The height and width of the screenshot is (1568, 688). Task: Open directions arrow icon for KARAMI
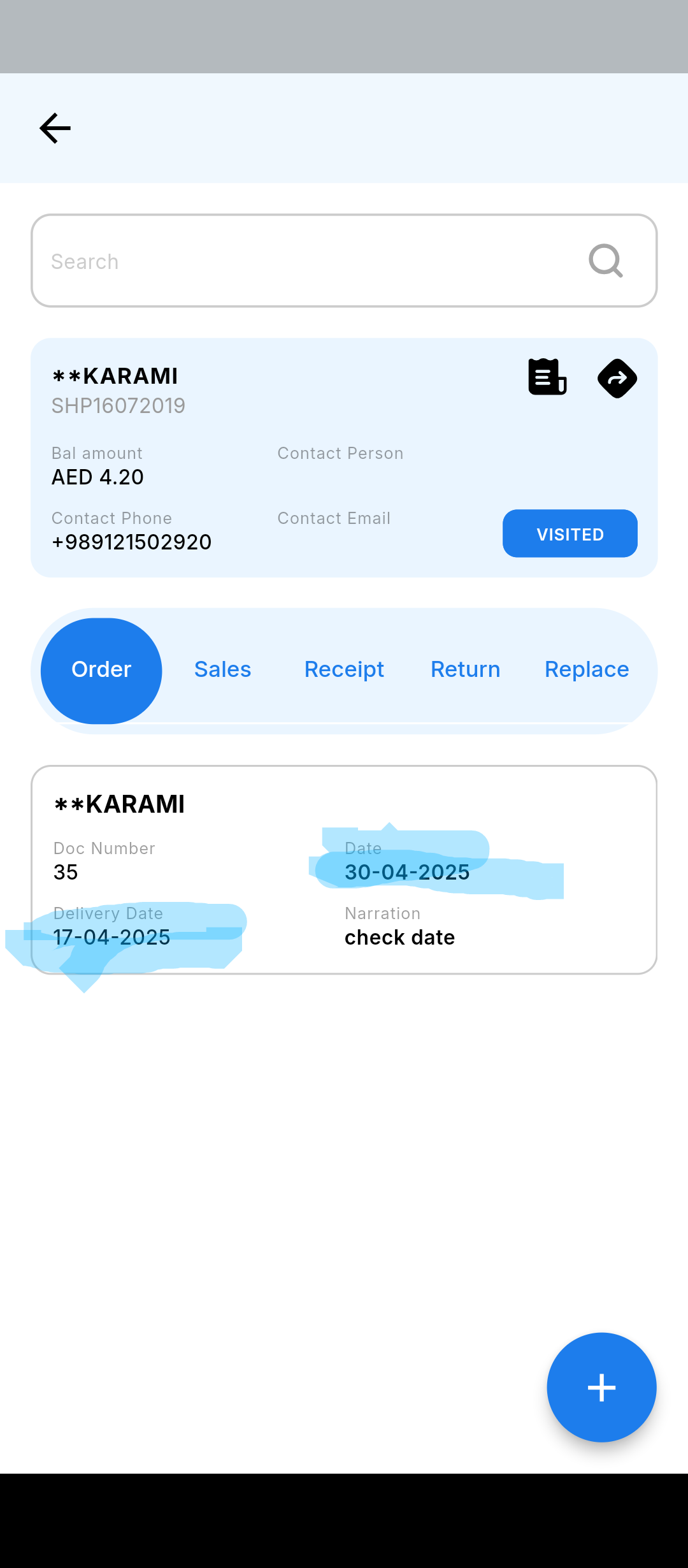click(x=617, y=378)
